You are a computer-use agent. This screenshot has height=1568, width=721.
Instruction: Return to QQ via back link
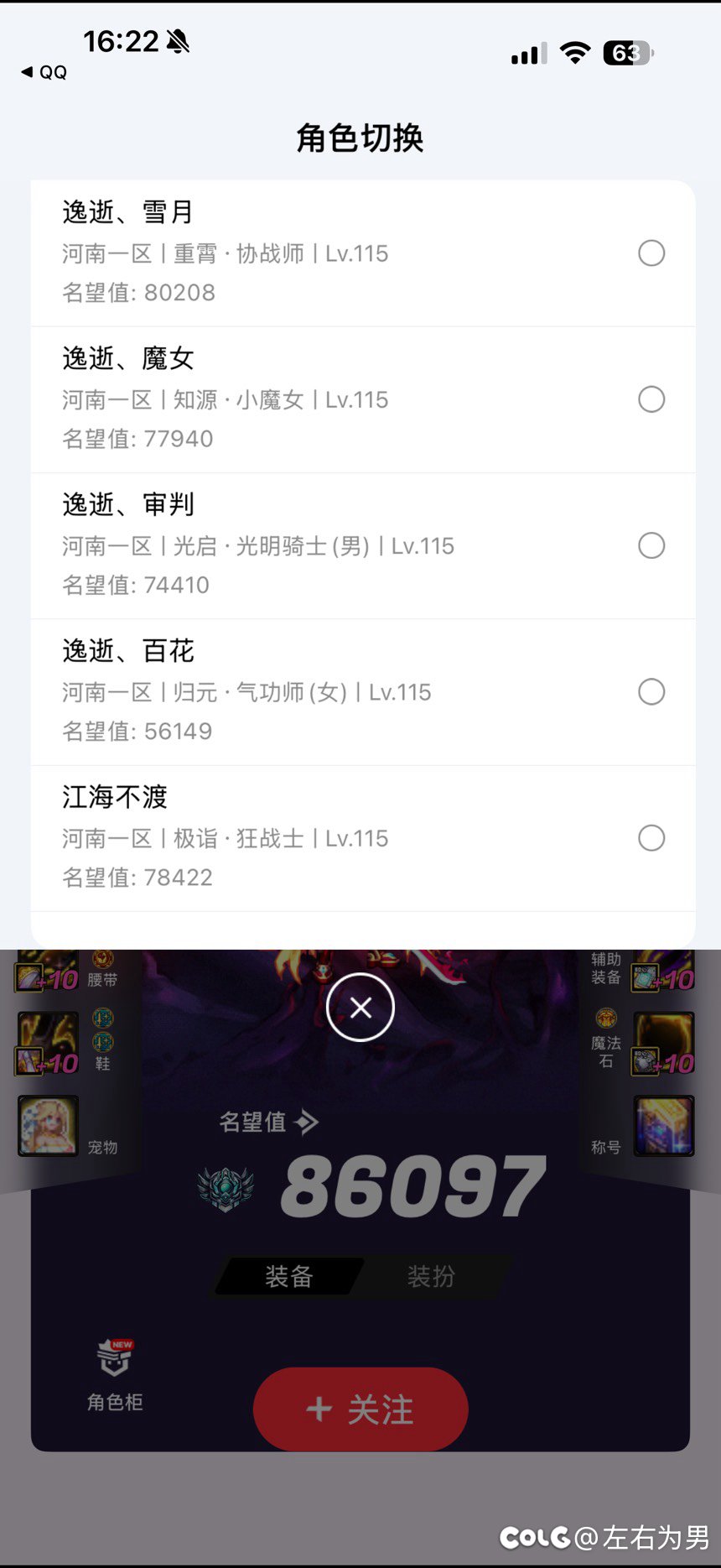pyautogui.click(x=44, y=73)
